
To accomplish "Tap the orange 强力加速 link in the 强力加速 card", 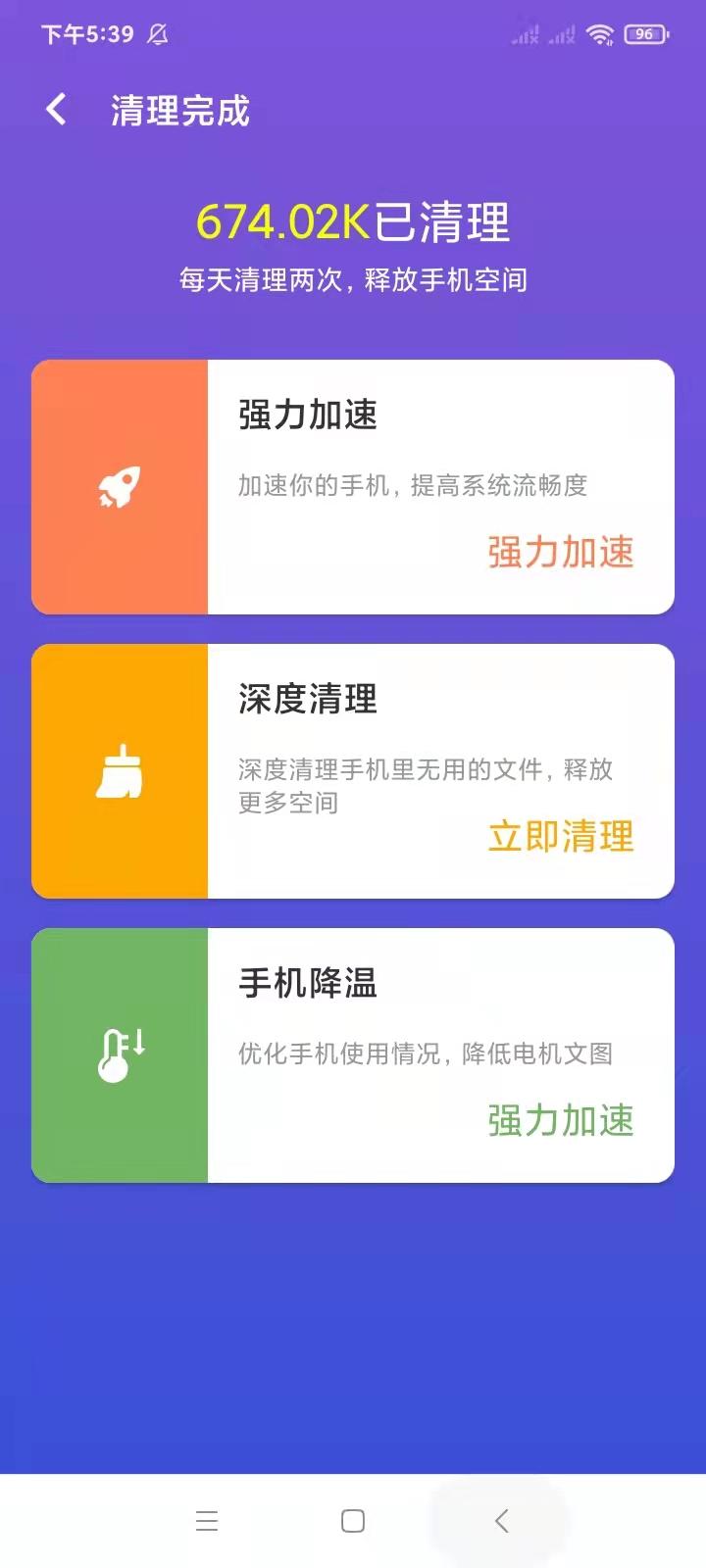I will (x=561, y=553).
